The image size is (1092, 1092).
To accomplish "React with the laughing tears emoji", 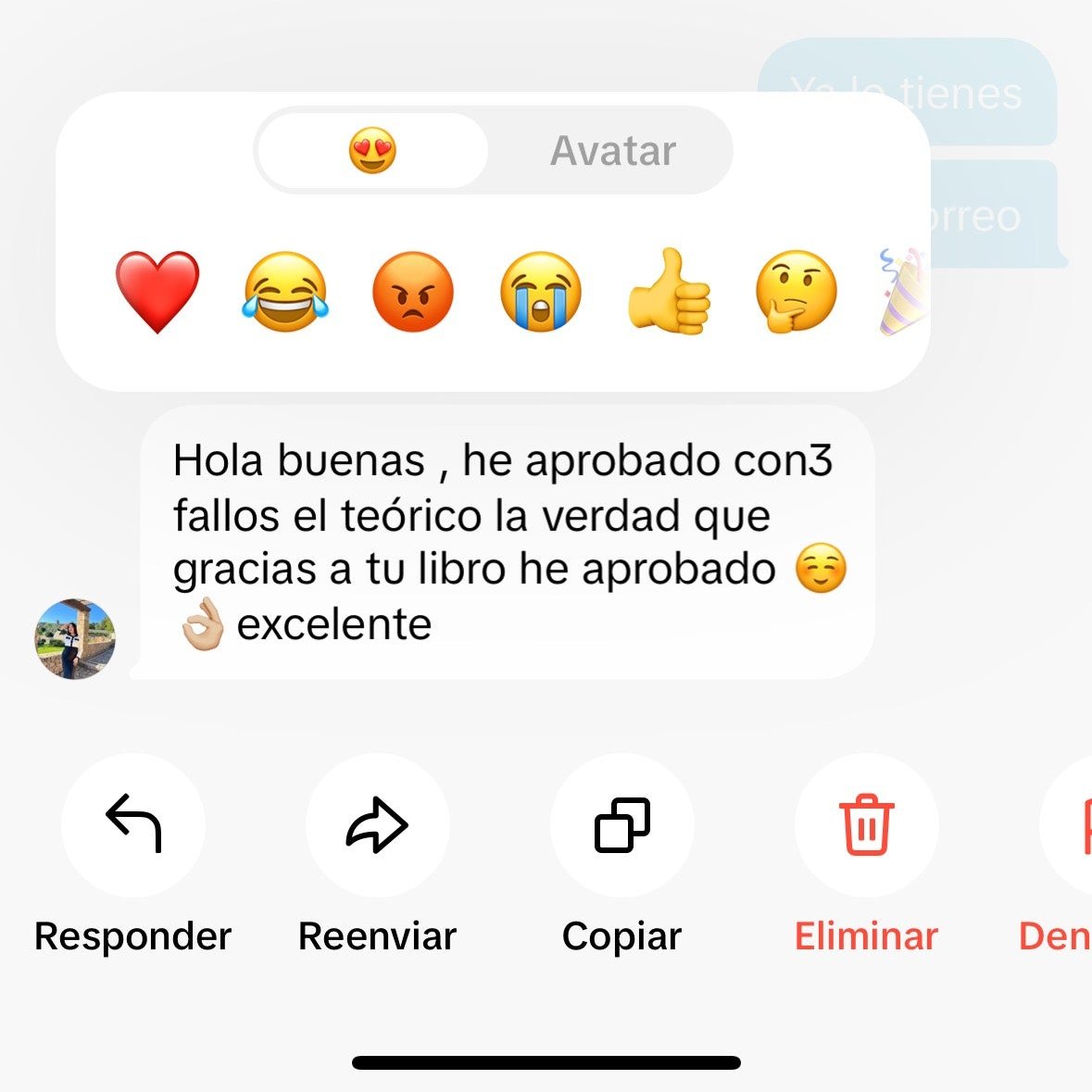I will coord(285,292).
